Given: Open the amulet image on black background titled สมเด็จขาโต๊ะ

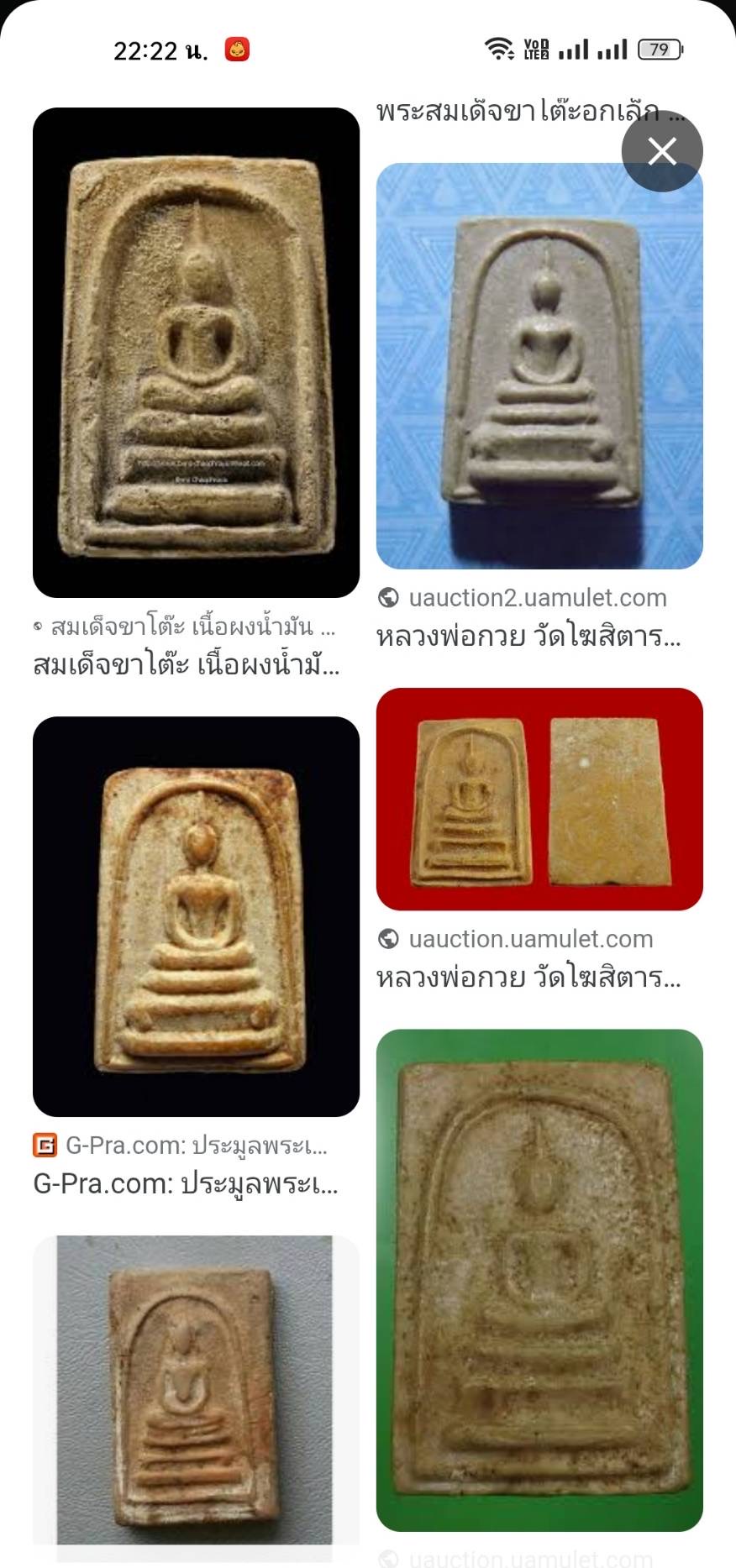Looking at the screenshot, I should pos(196,353).
